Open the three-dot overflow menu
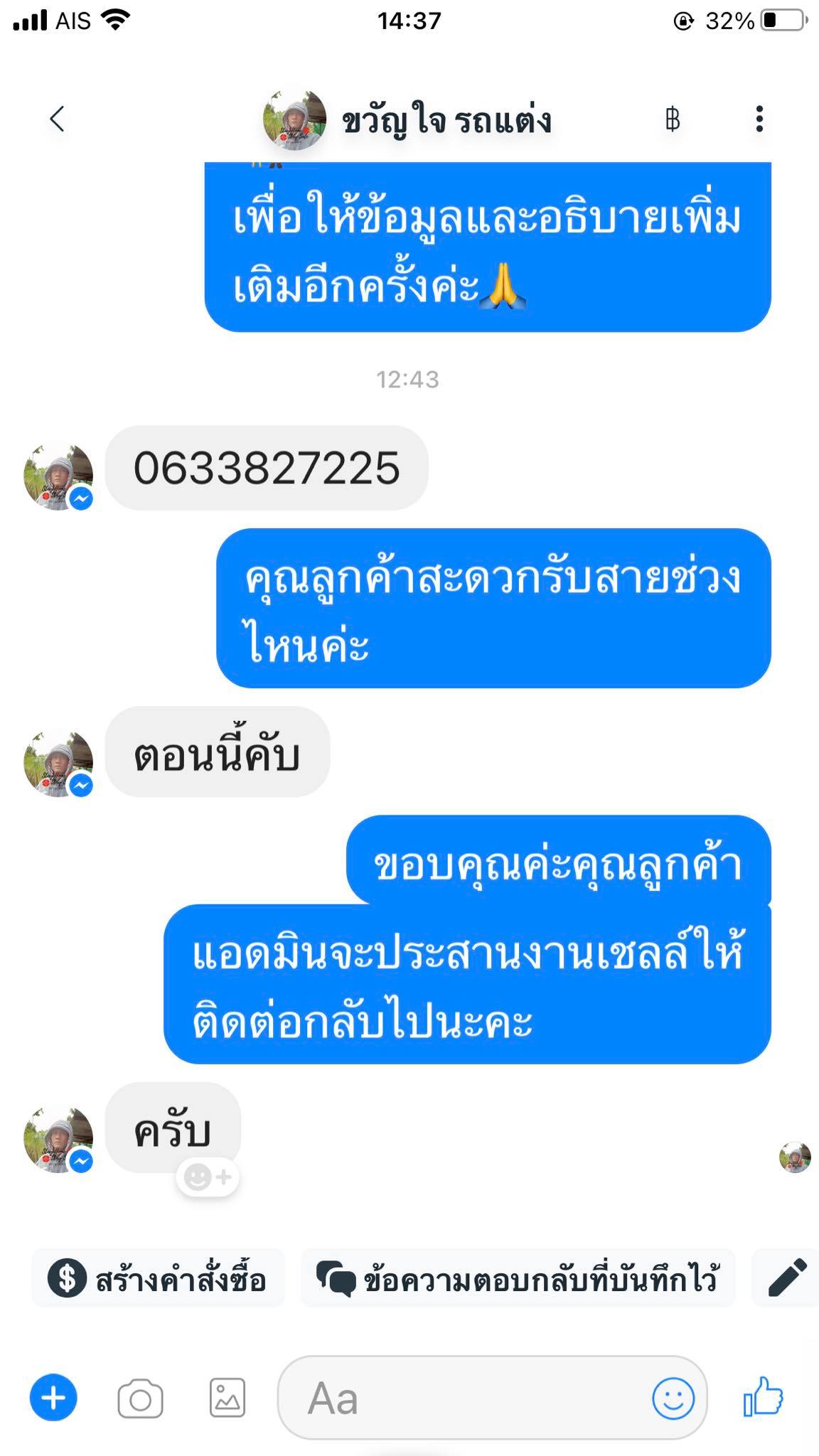The height and width of the screenshot is (1456, 819). pos(759,119)
